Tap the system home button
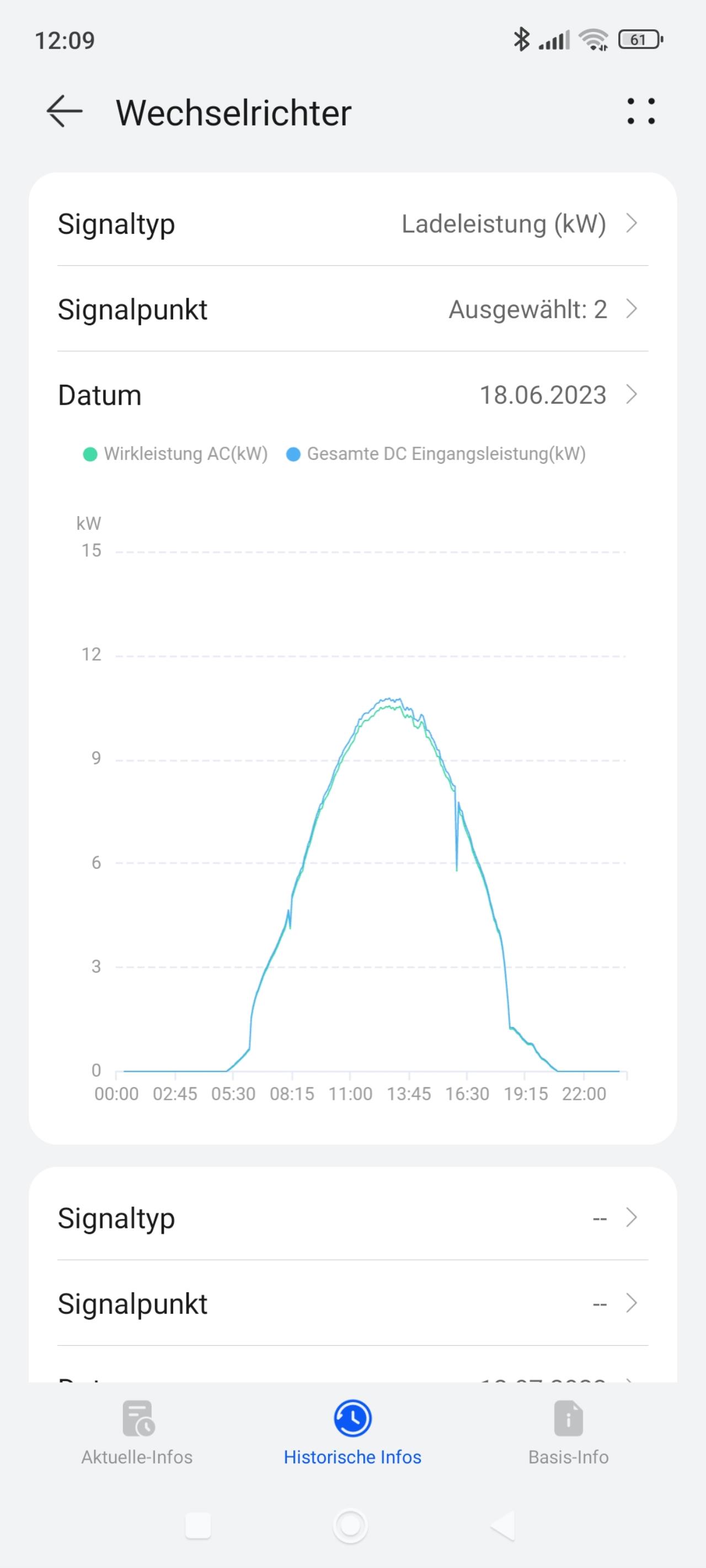The image size is (706, 1568). click(350, 1526)
